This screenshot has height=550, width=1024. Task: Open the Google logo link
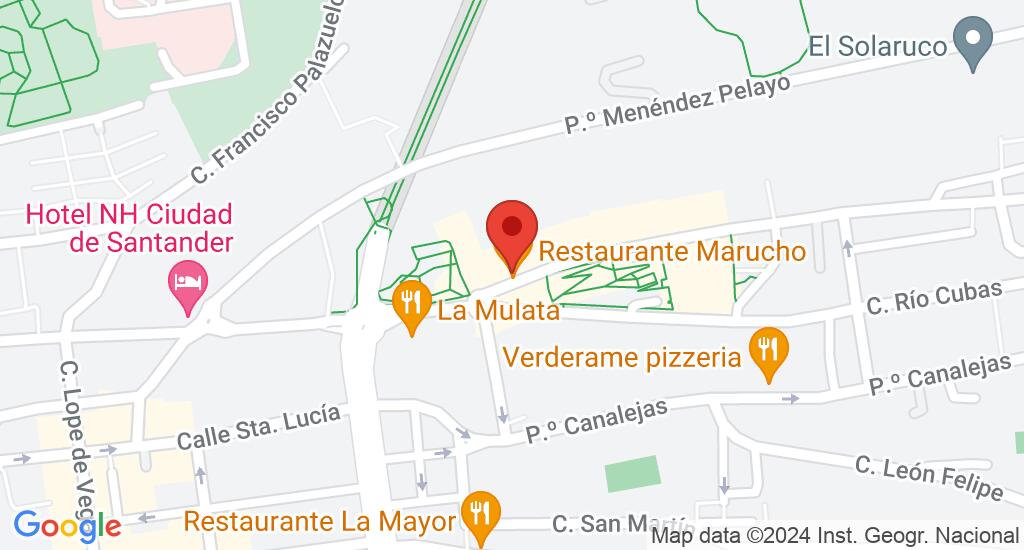click(x=67, y=525)
